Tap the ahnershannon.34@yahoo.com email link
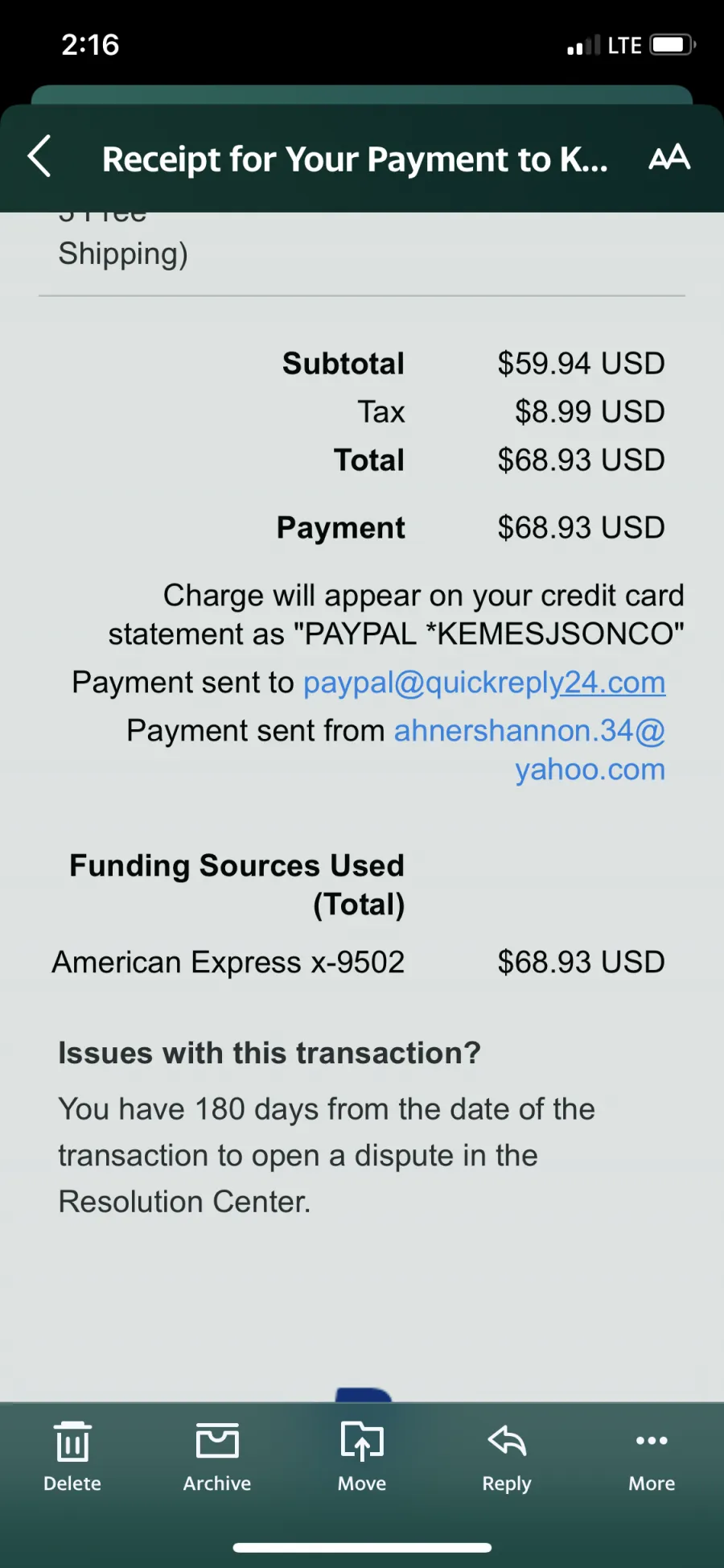724x1568 pixels. [529, 749]
